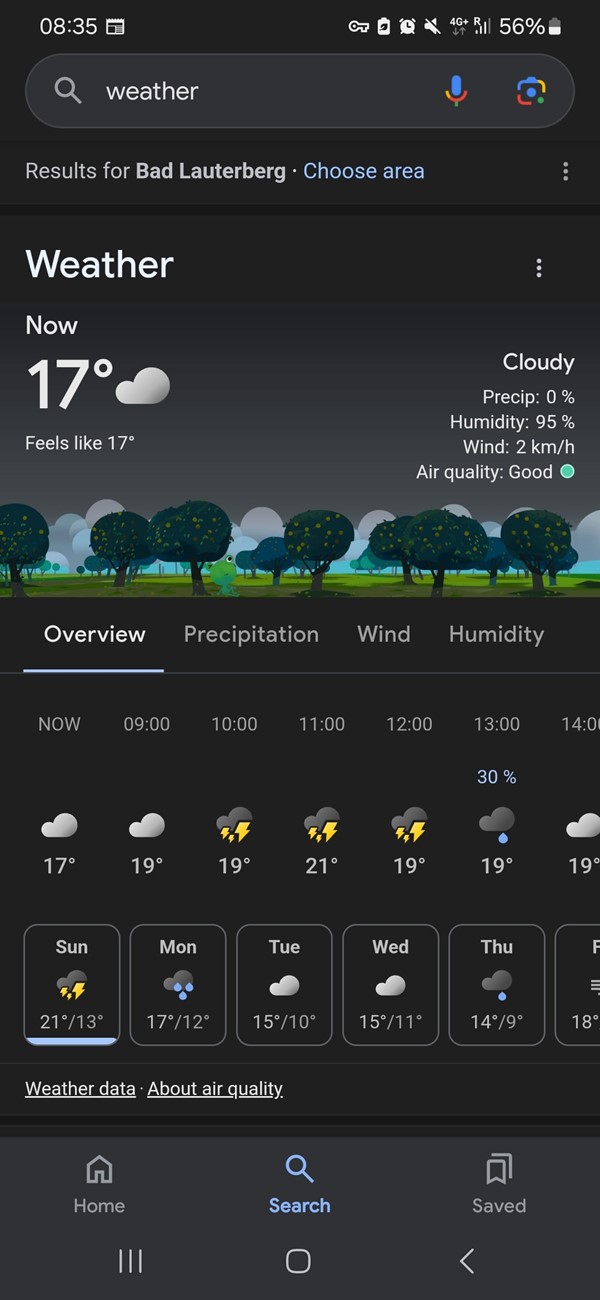
Task: Start voice search with the microphone
Action: click(456, 91)
